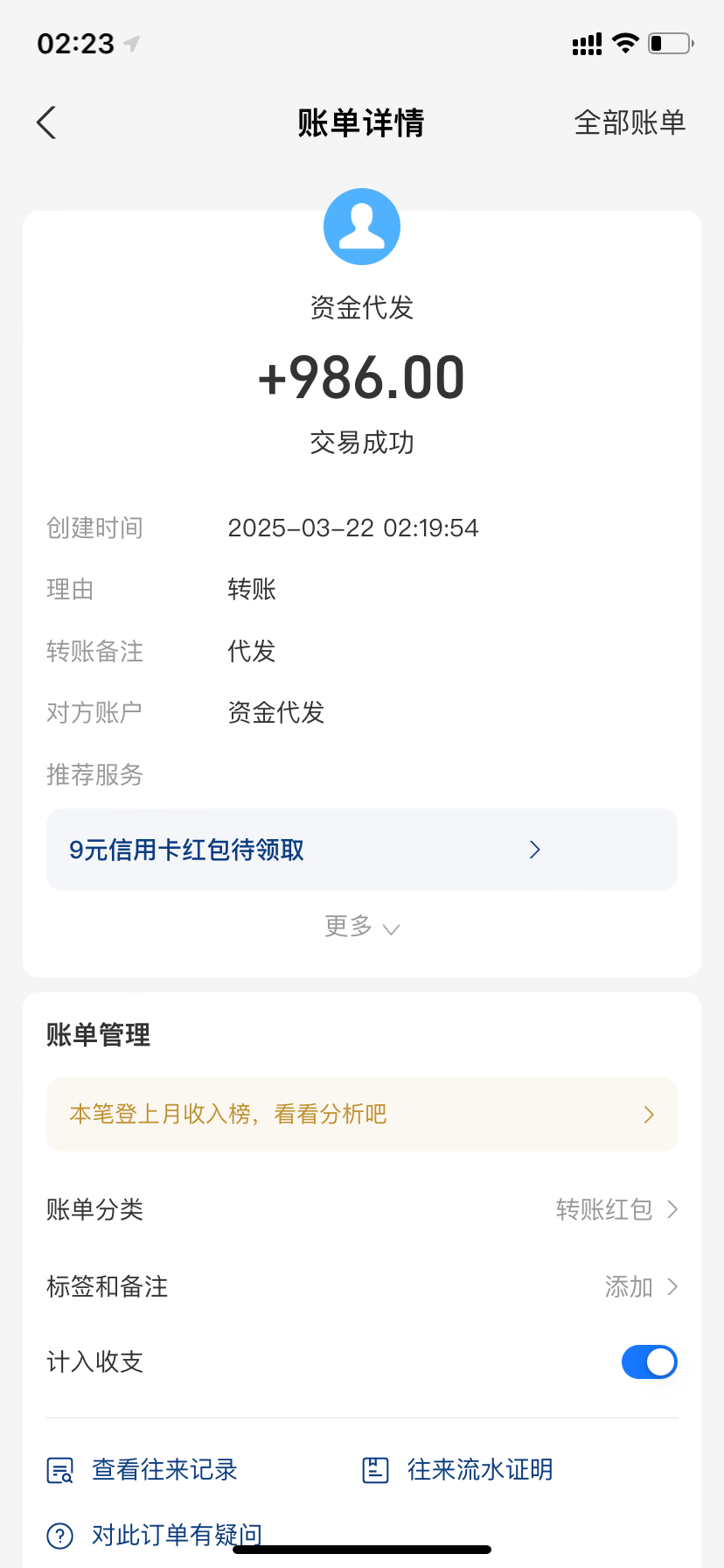This screenshot has height=1568, width=724.
Task: Go back from 账单详情 page
Action: pos(46,122)
